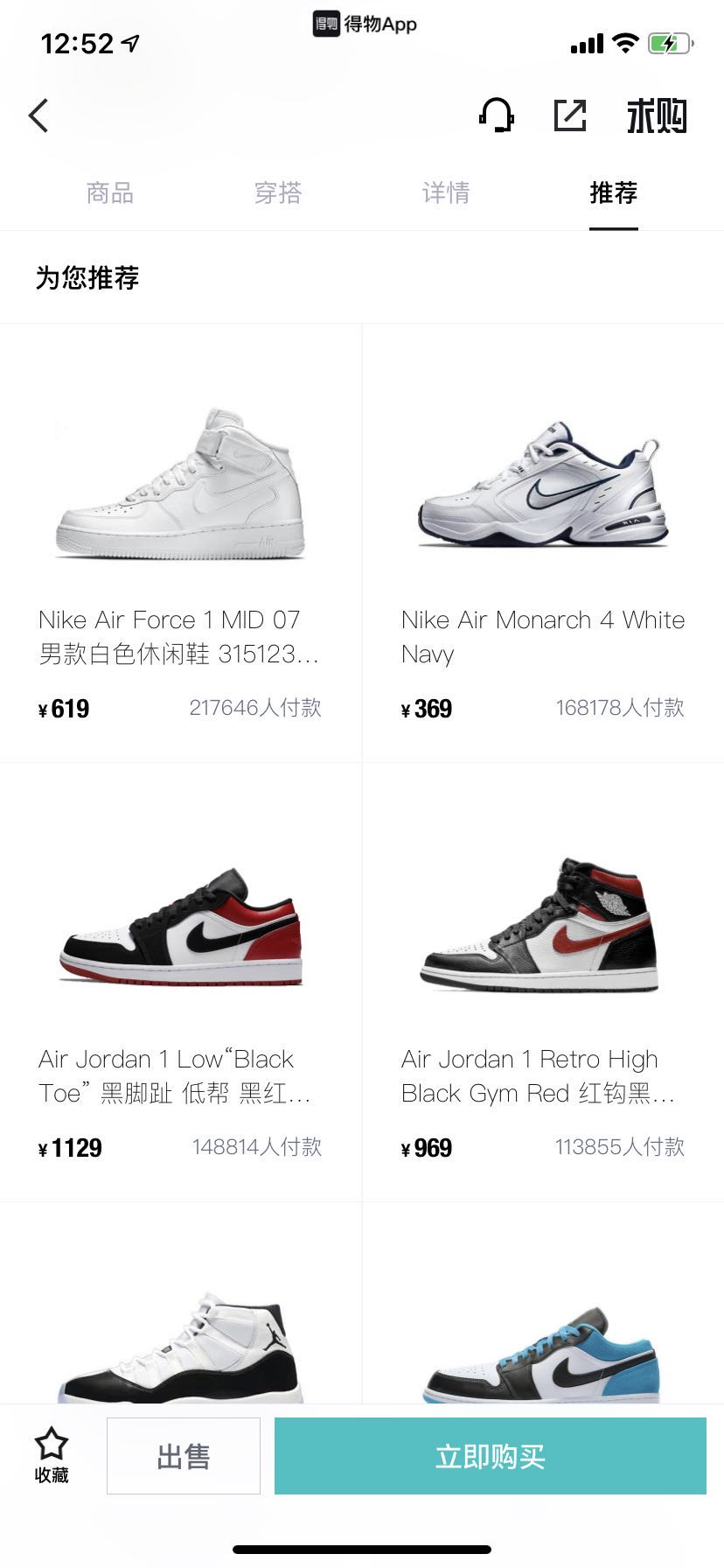
Task: Go back to the previous page
Action: pyautogui.click(x=38, y=115)
